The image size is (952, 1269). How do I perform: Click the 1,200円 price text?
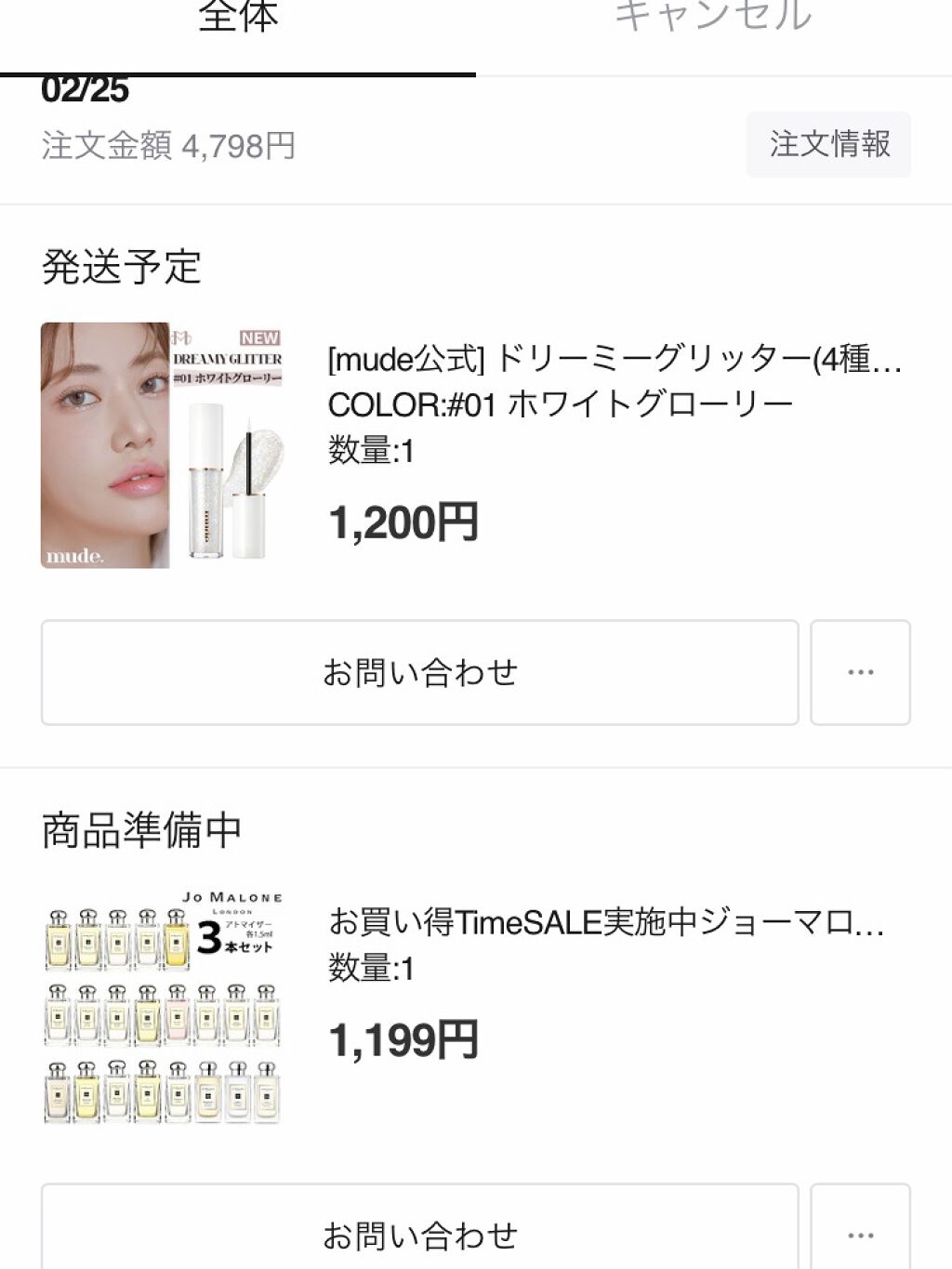(x=403, y=522)
